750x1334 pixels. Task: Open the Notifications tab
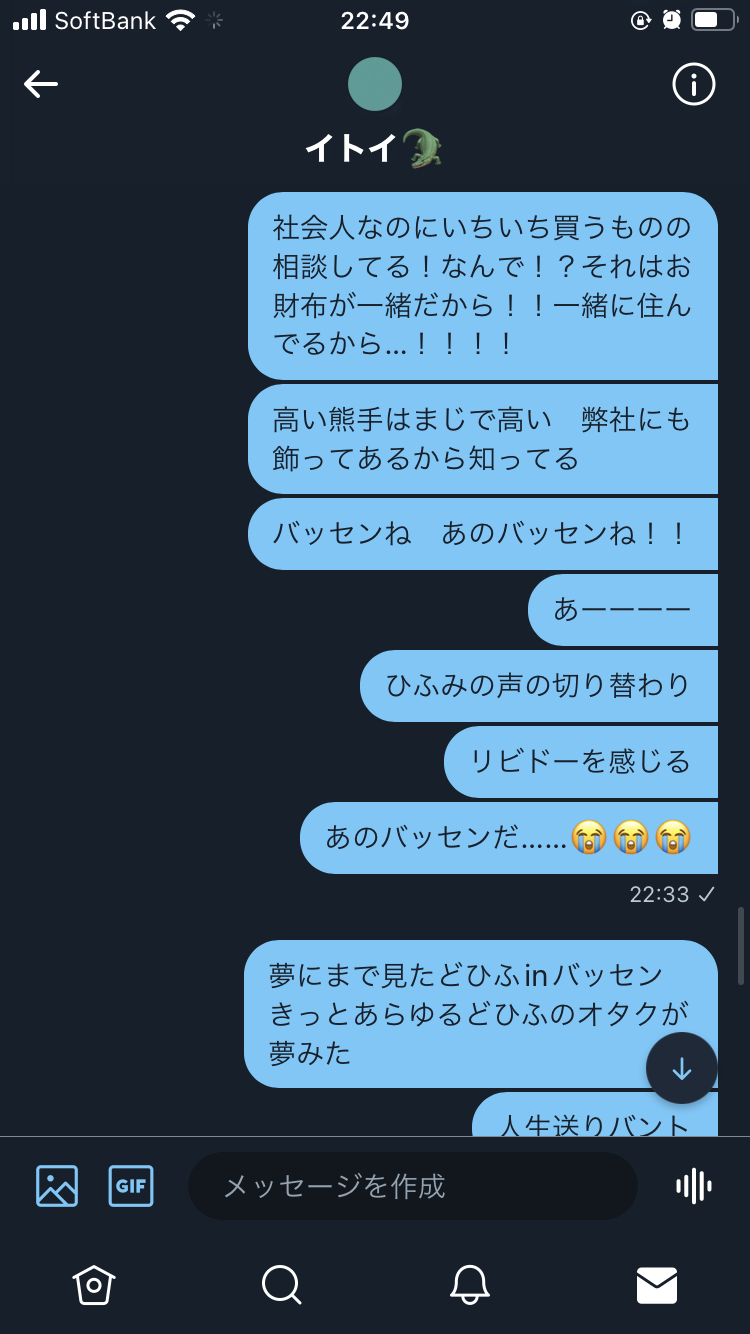pyautogui.click(x=469, y=1285)
